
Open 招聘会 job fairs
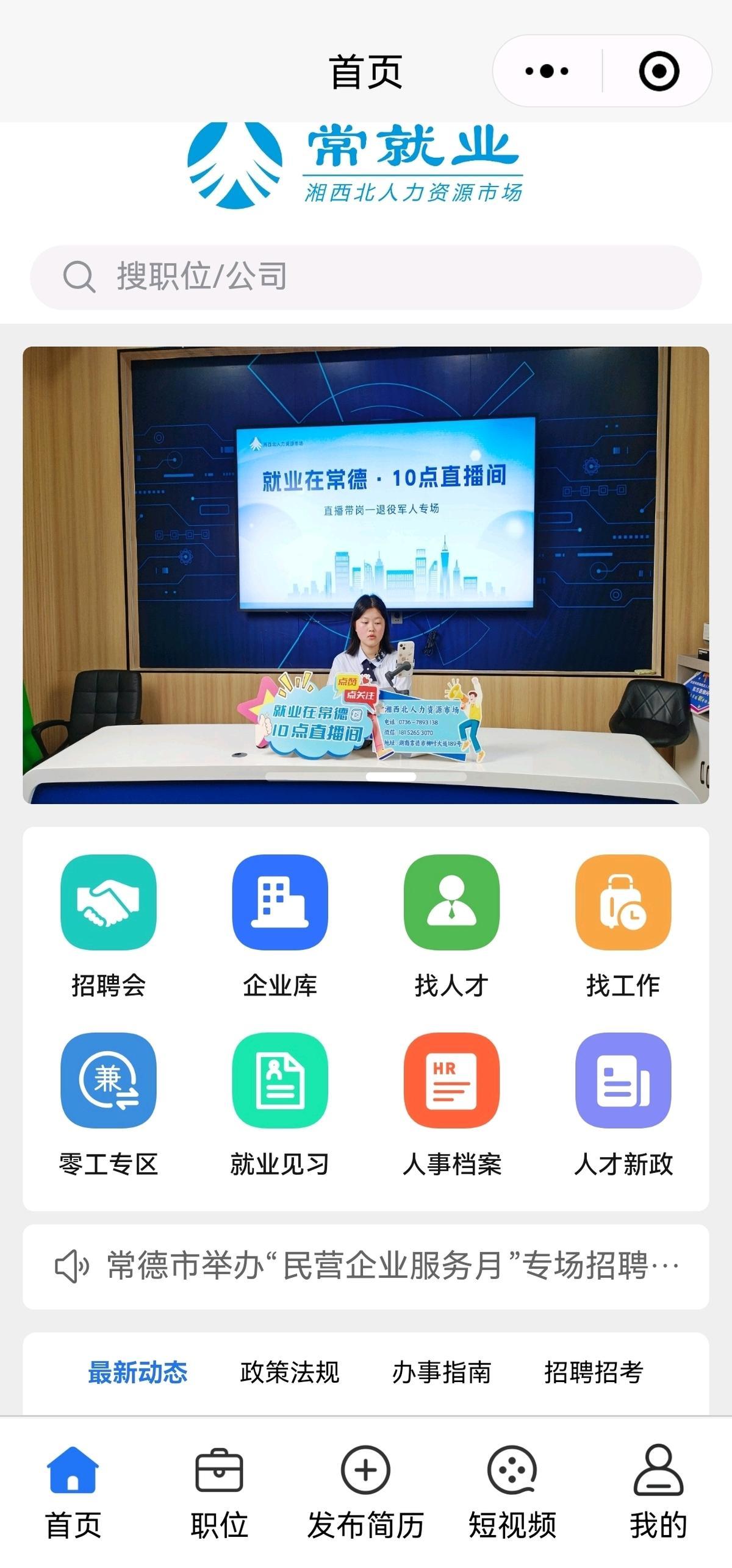pyautogui.click(x=109, y=925)
